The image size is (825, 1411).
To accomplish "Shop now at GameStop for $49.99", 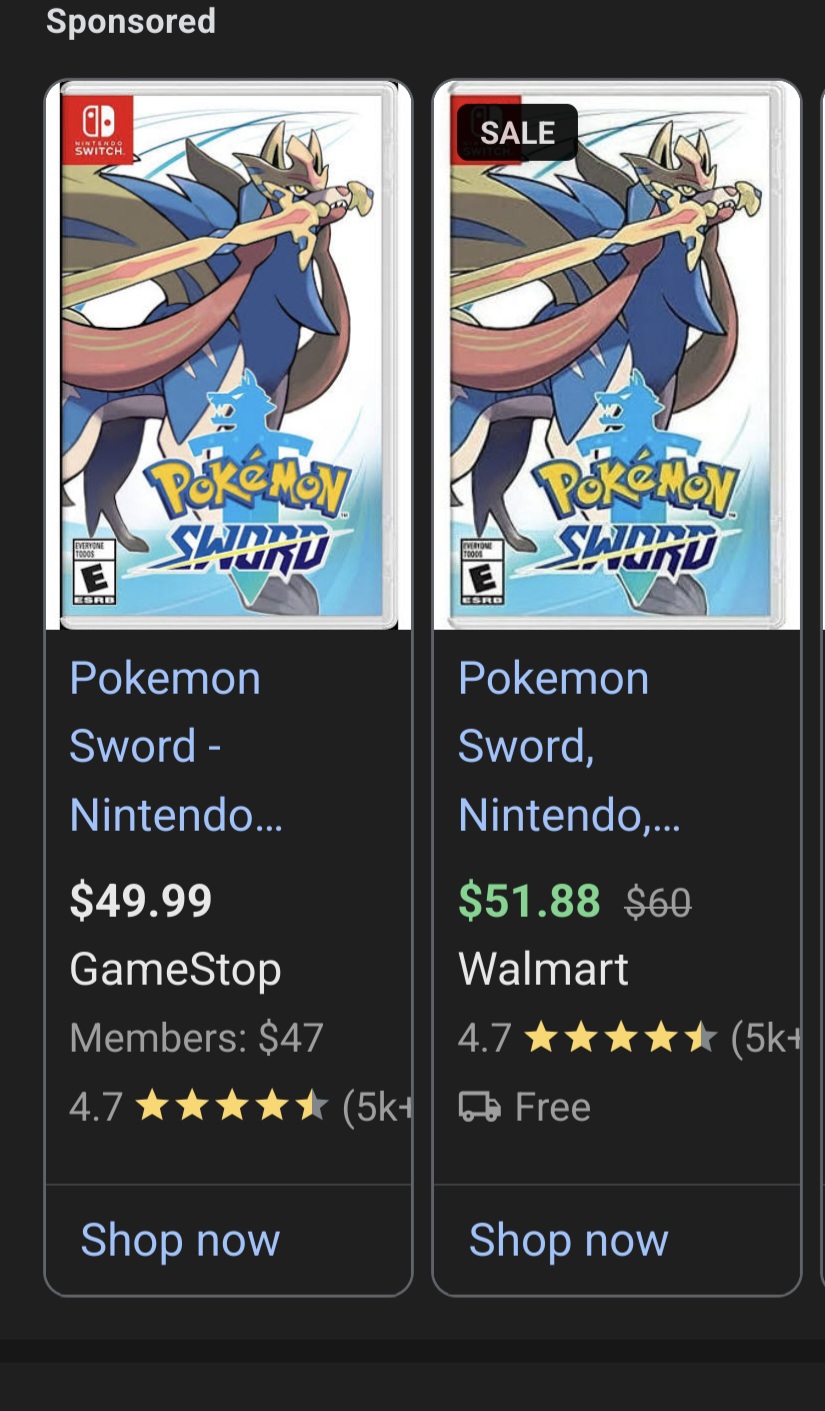I will 180,1240.
